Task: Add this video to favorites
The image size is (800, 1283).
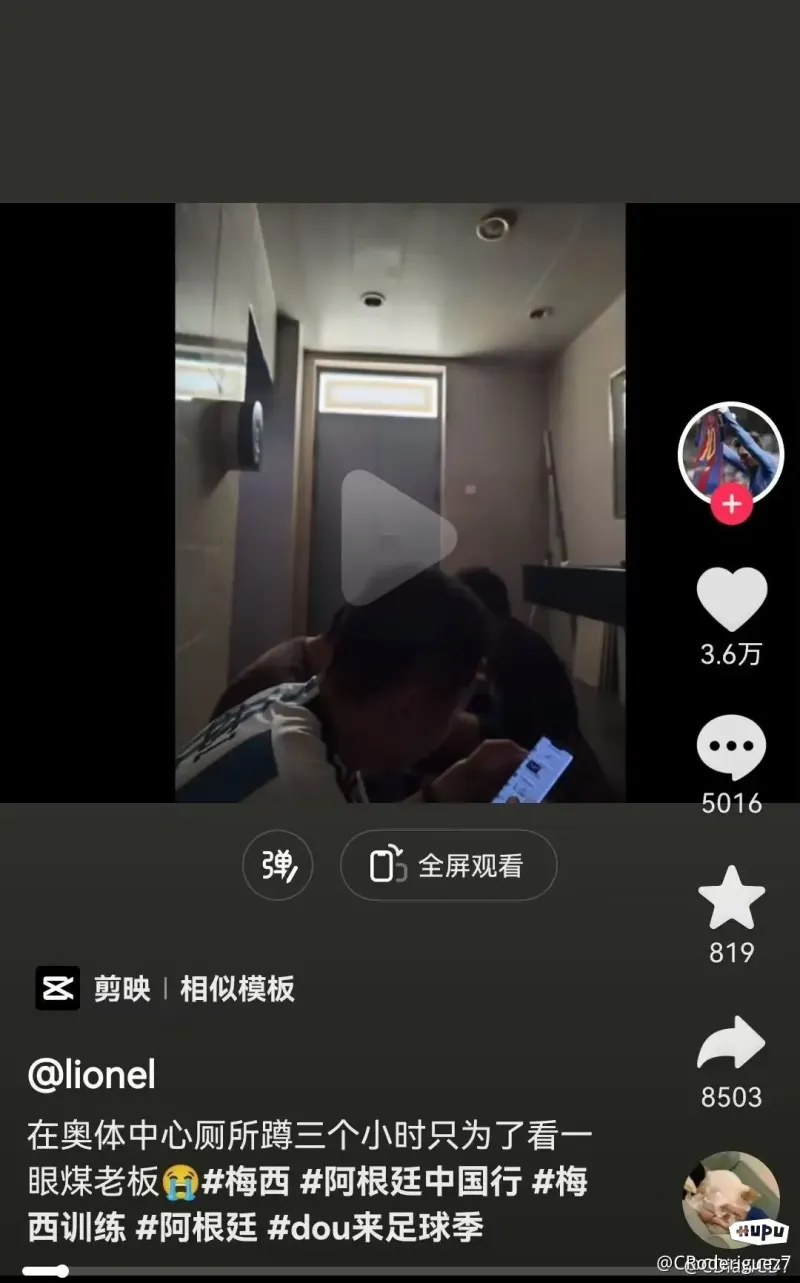Action: pos(731,898)
